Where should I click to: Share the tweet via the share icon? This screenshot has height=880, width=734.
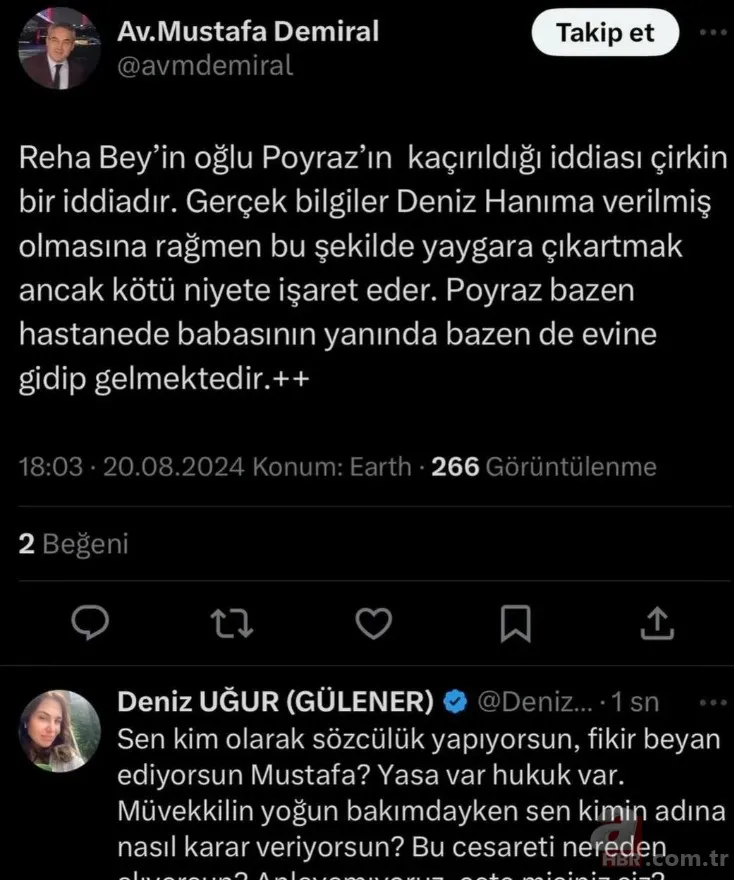pyautogui.click(x=657, y=623)
